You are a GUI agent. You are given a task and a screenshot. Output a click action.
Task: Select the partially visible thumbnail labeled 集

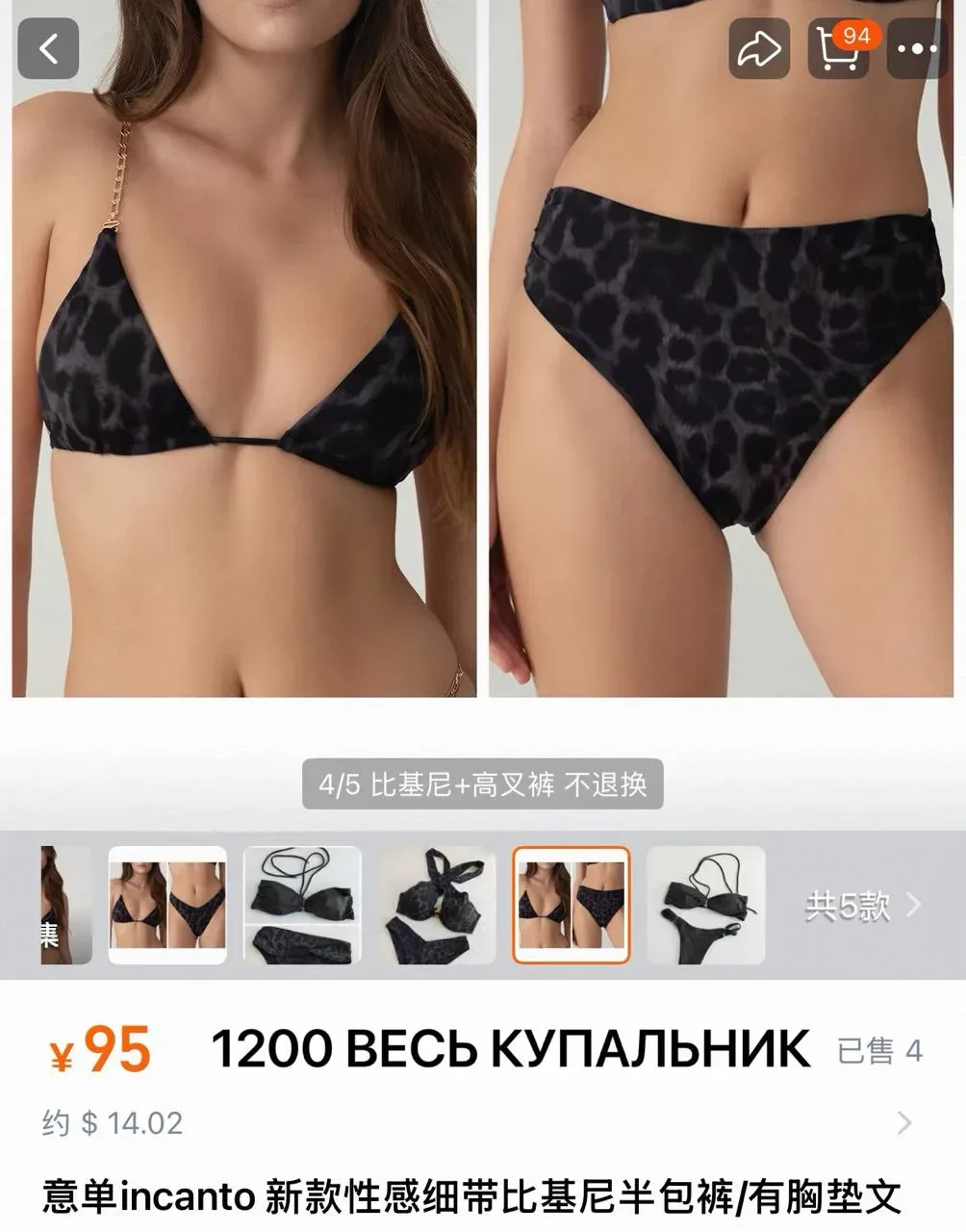(x=65, y=905)
